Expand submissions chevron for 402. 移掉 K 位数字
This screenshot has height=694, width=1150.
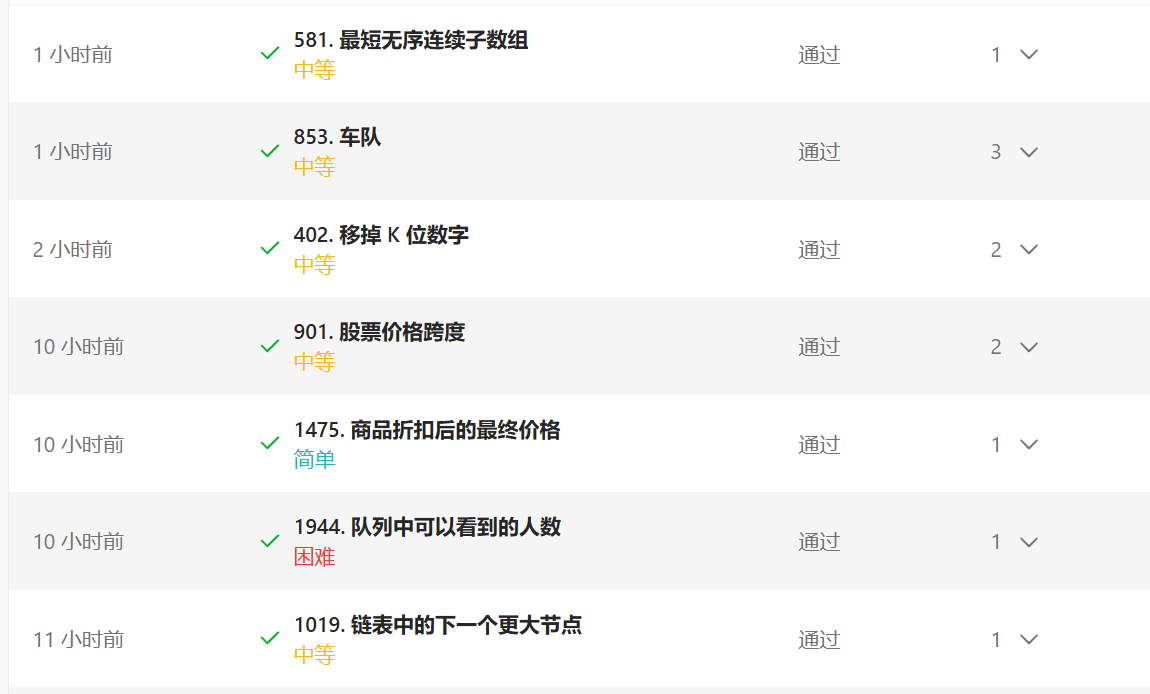(1029, 250)
